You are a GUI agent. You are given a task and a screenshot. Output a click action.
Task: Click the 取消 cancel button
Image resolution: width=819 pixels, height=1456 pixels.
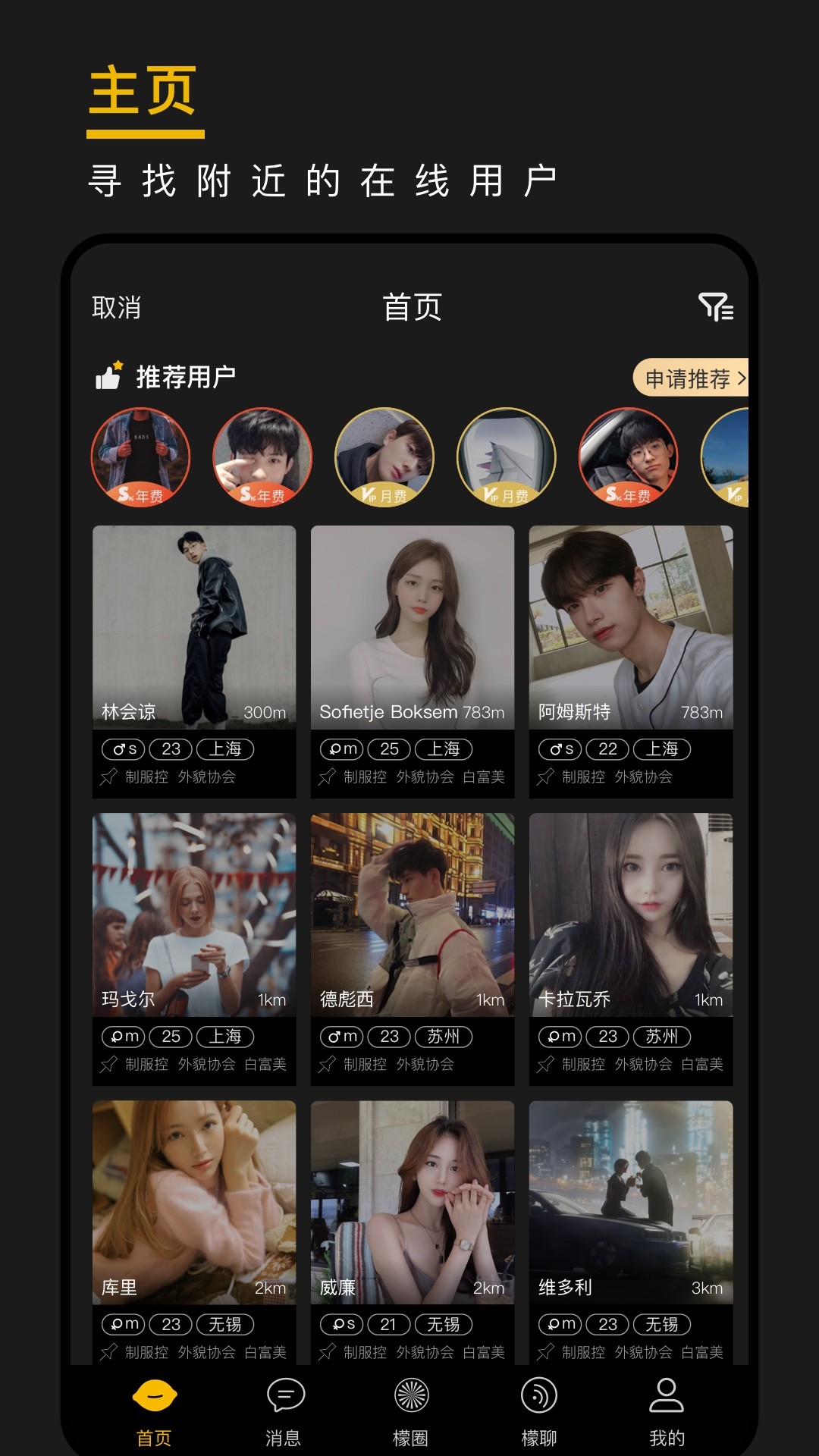[116, 308]
